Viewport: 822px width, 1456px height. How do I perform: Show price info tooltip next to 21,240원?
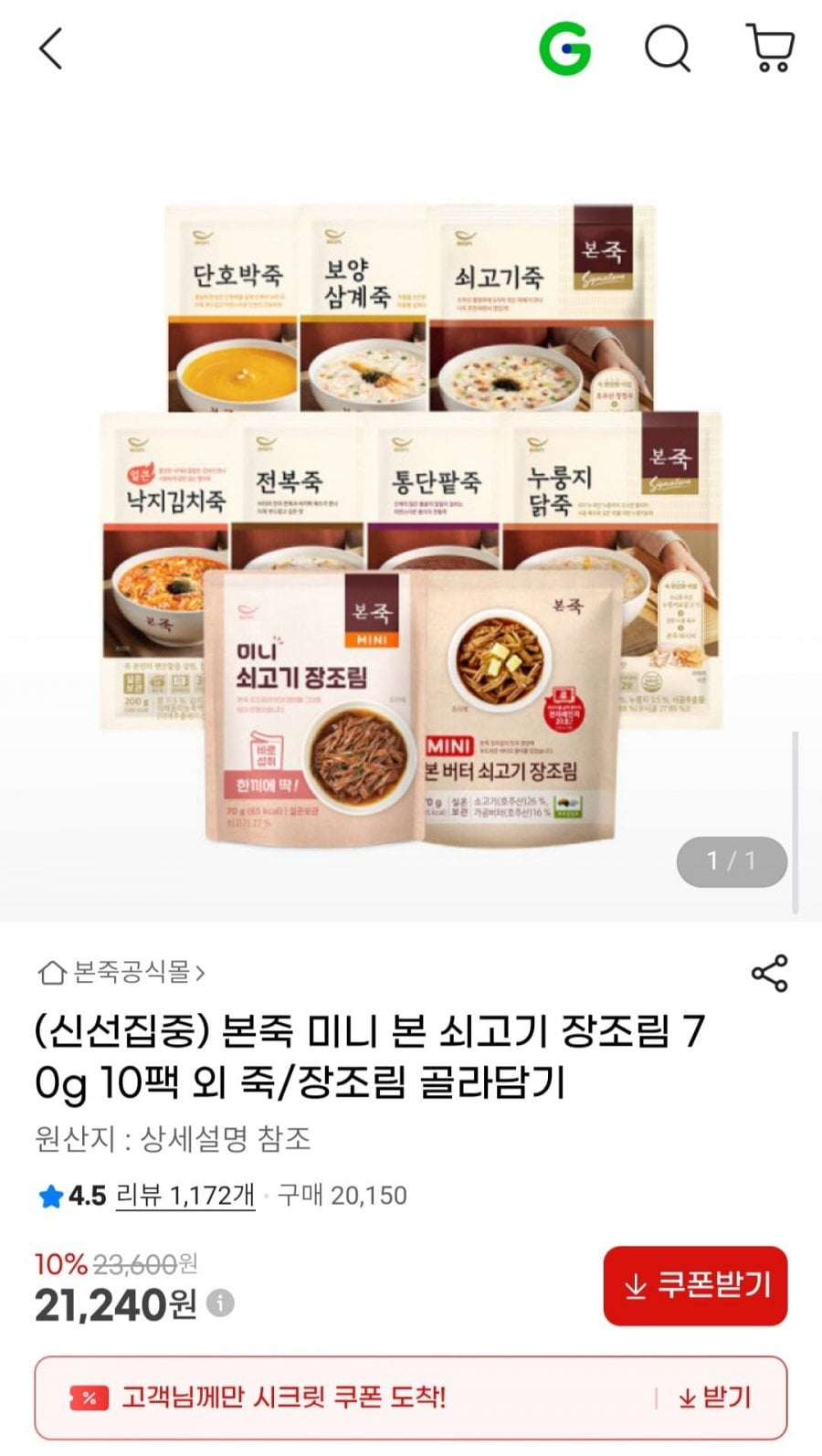pyautogui.click(x=220, y=1303)
